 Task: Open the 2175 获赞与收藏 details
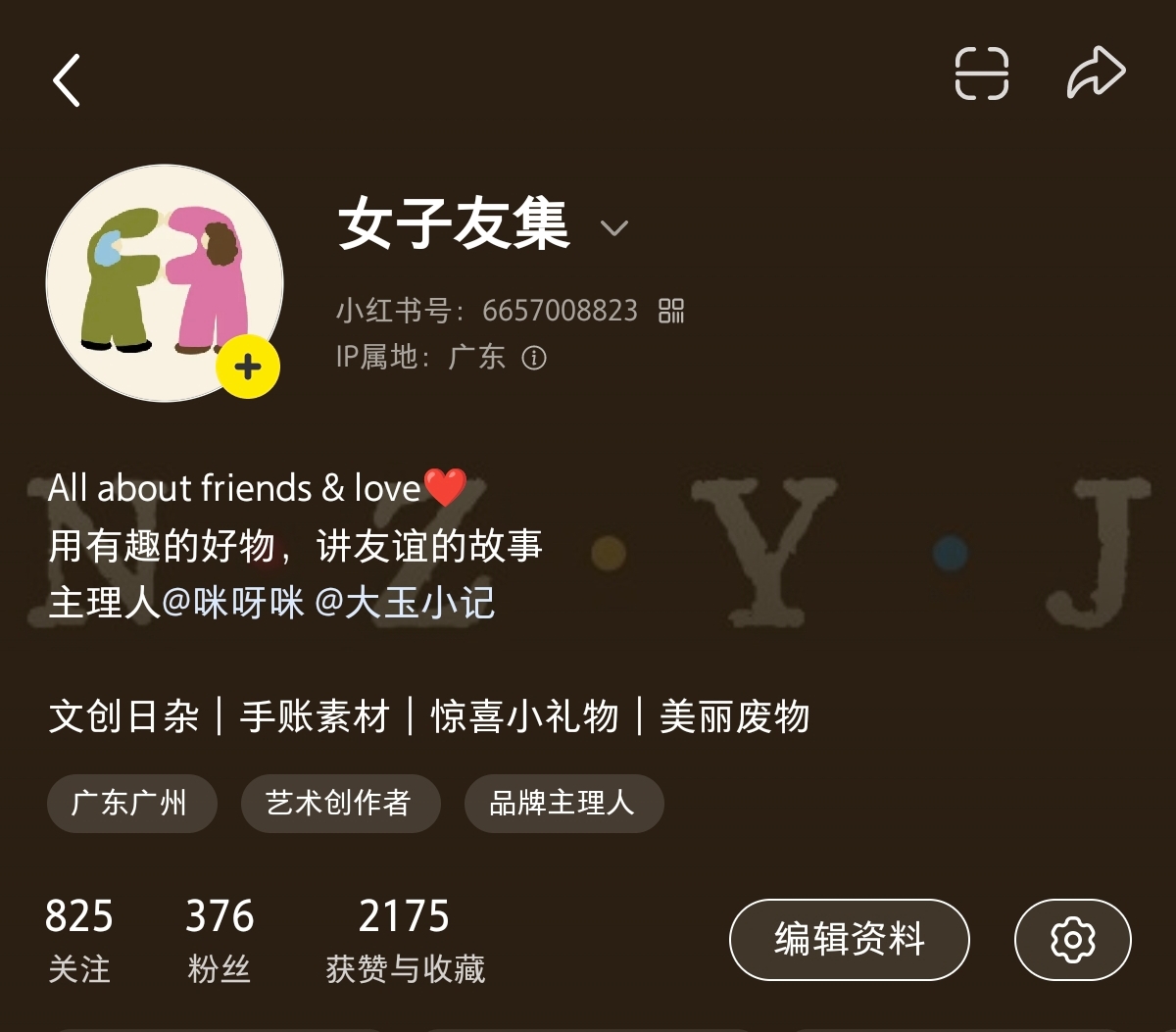(x=405, y=940)
